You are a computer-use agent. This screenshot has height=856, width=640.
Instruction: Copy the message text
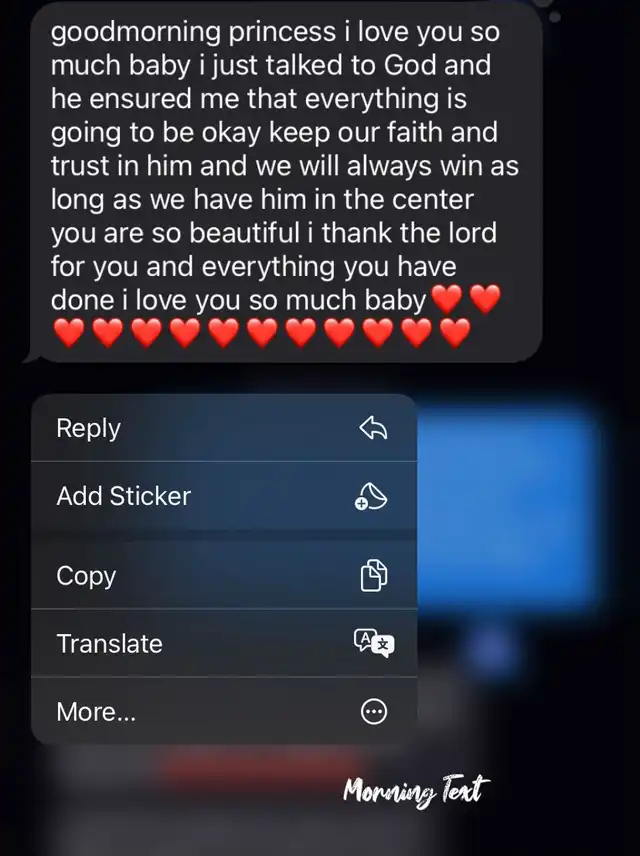pos(222,576)
